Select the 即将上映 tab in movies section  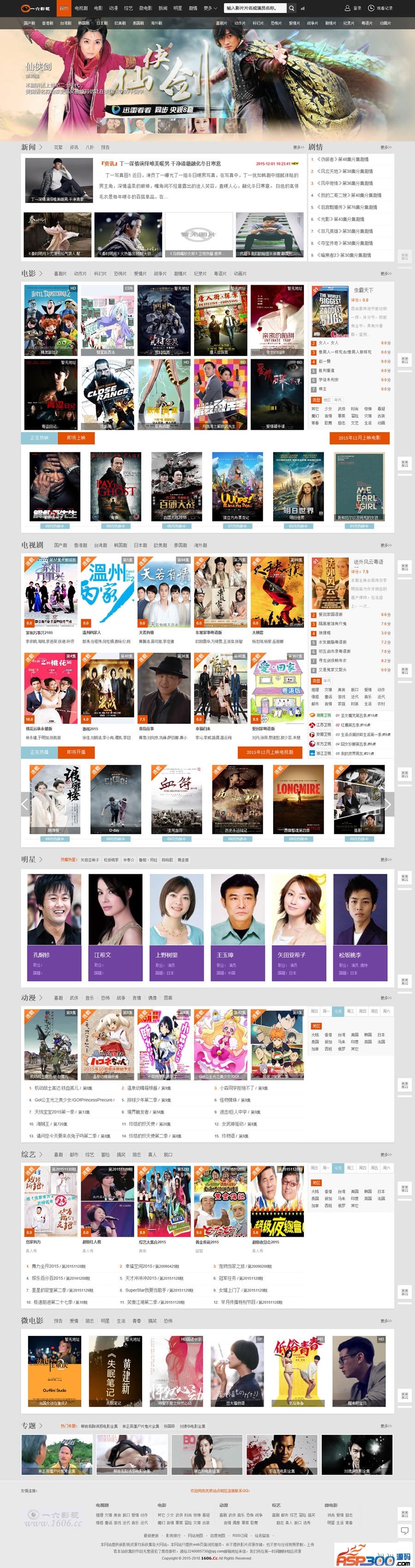tap(76, 438)
